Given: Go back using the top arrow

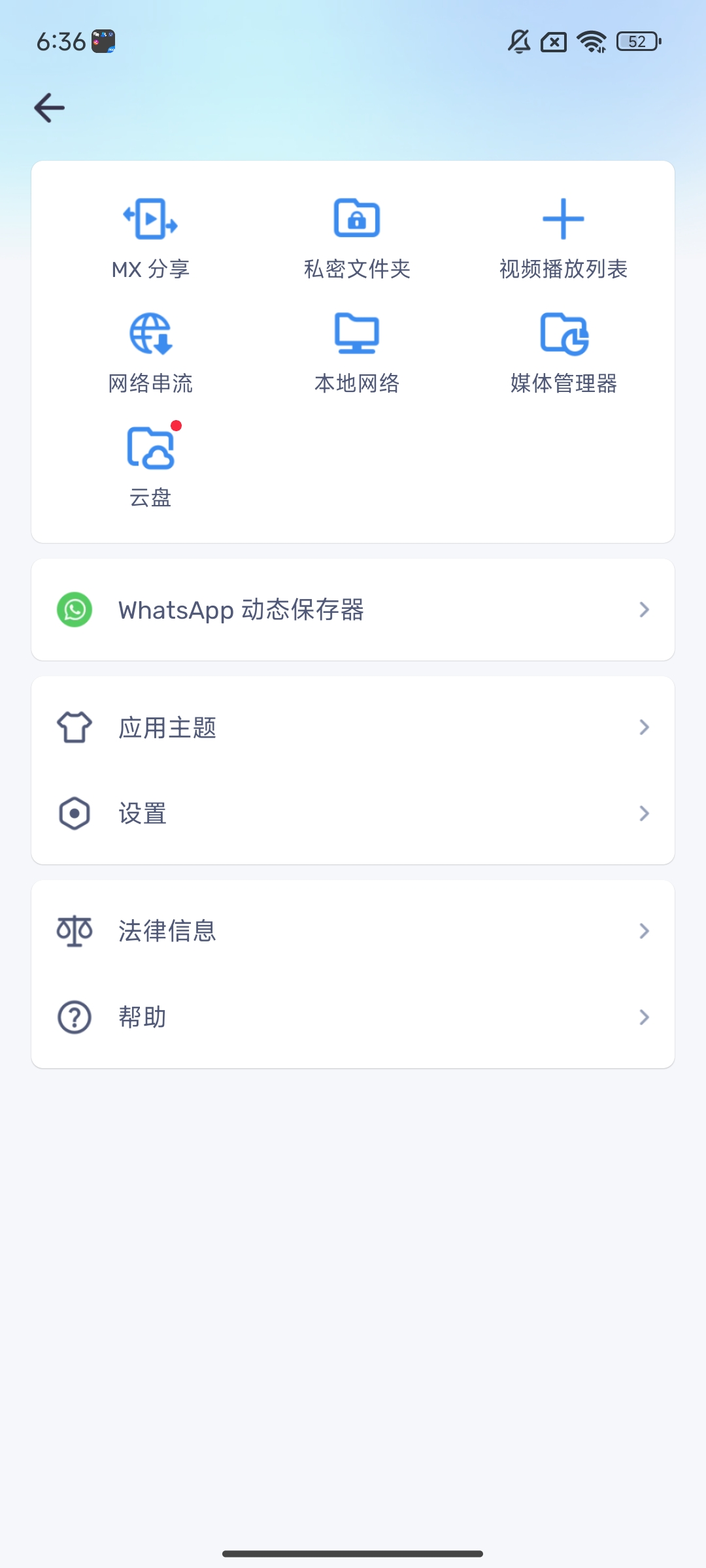Looking at the screenshot, I should [50, 108].
